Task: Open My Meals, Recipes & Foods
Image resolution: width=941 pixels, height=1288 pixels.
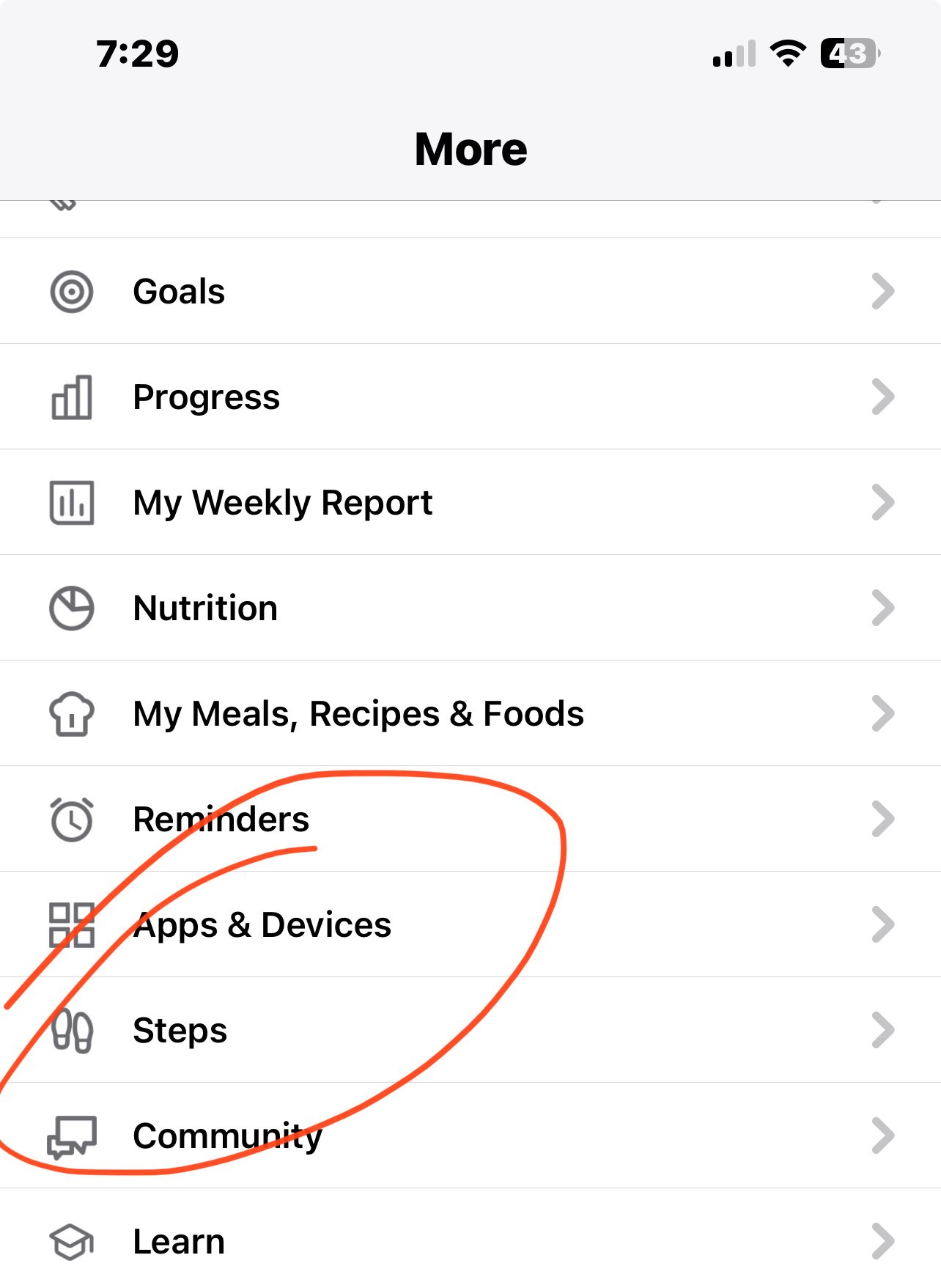Action: point(358,714)
